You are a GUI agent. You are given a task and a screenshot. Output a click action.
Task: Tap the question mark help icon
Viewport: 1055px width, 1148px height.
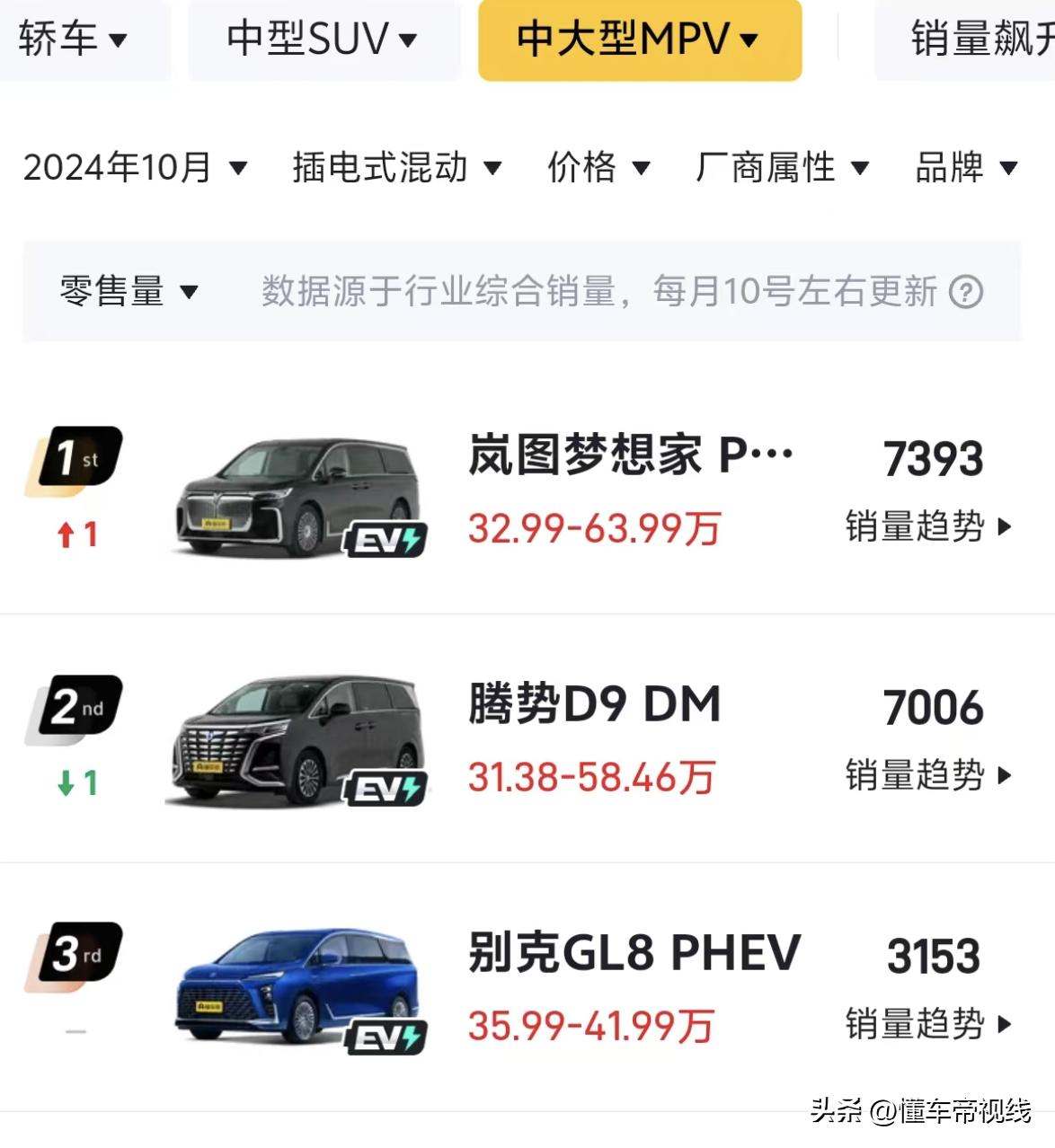coord(966,292)
